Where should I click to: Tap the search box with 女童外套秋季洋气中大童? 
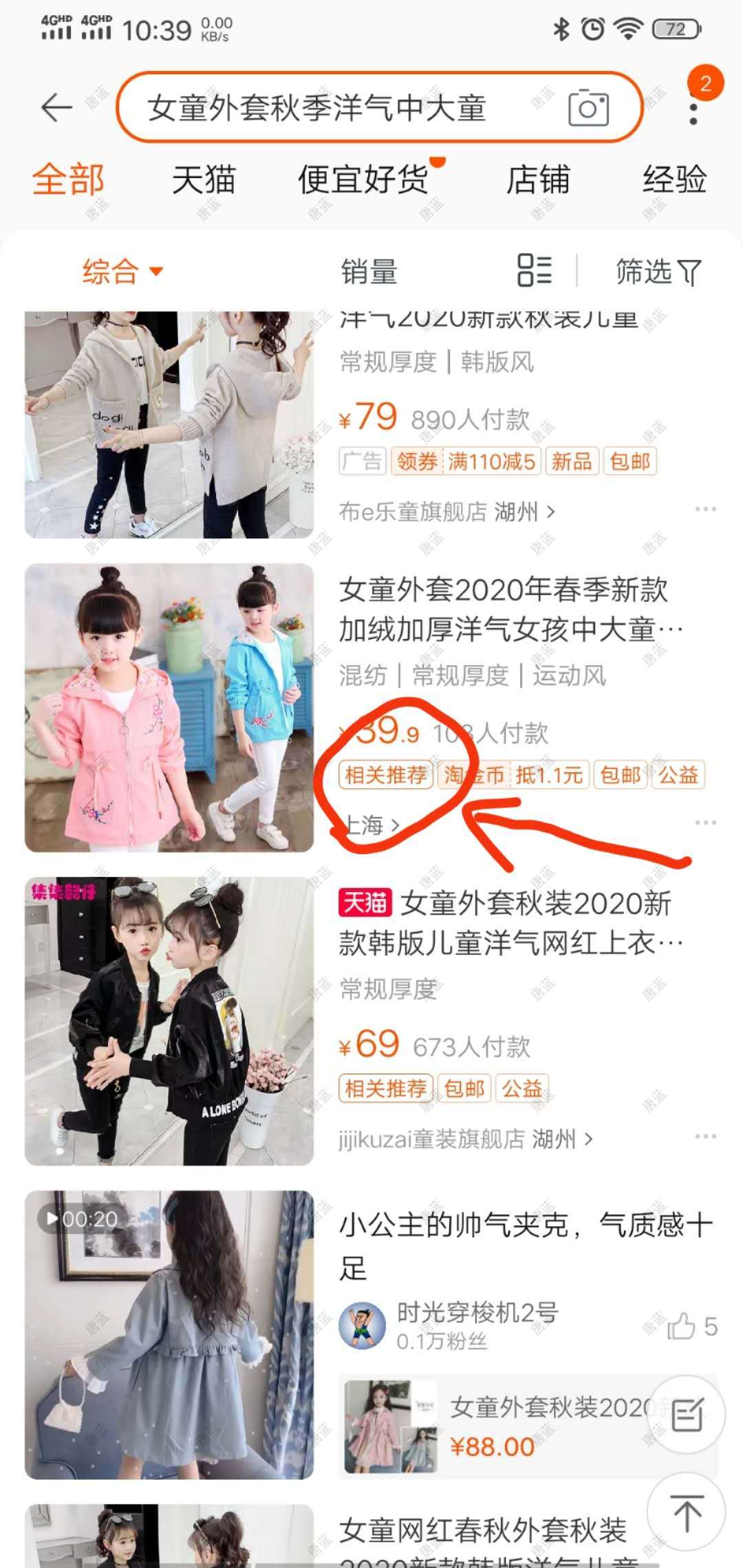click(344, 108)
